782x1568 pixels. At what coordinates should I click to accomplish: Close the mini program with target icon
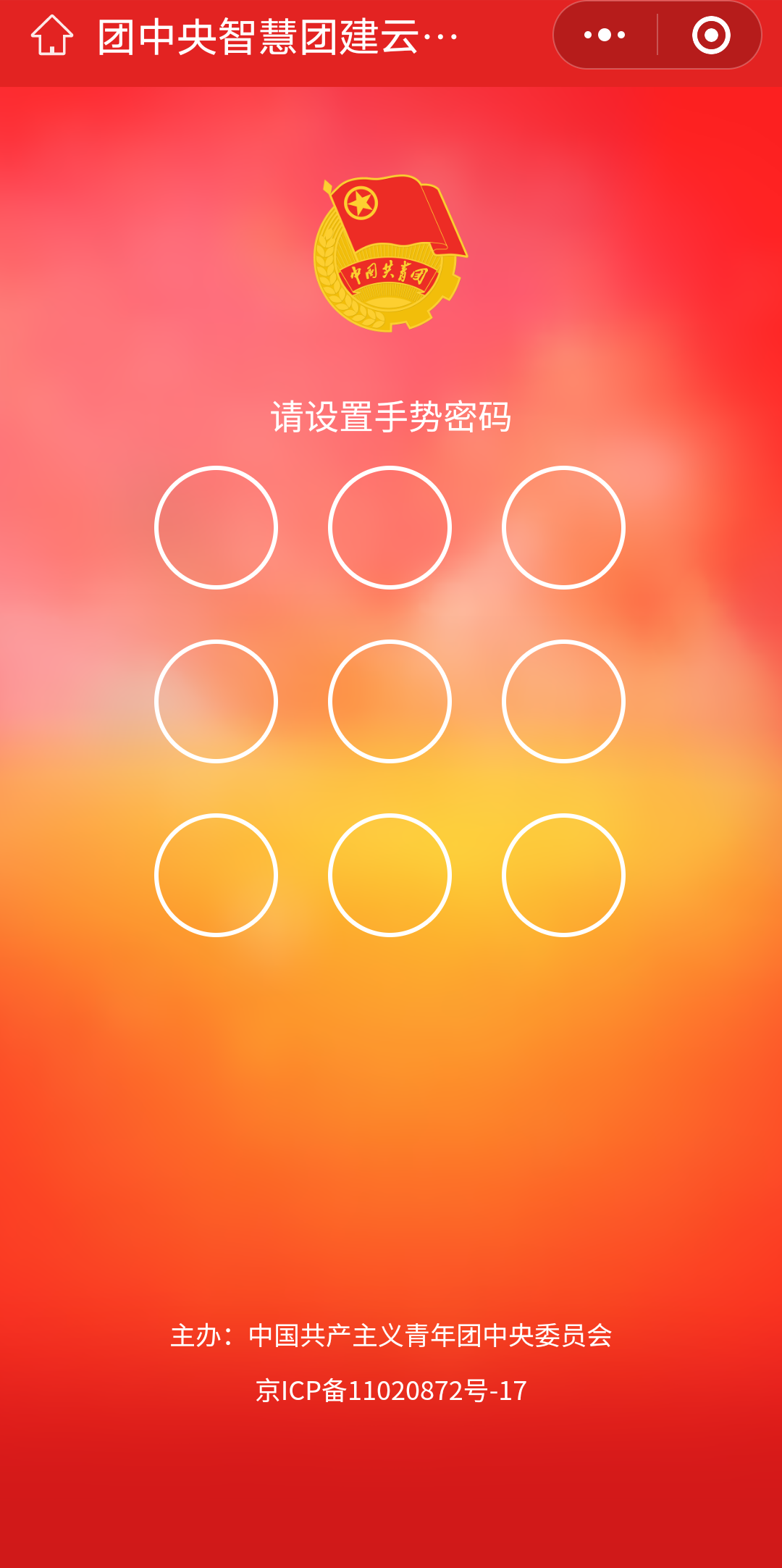click(711, 35)
